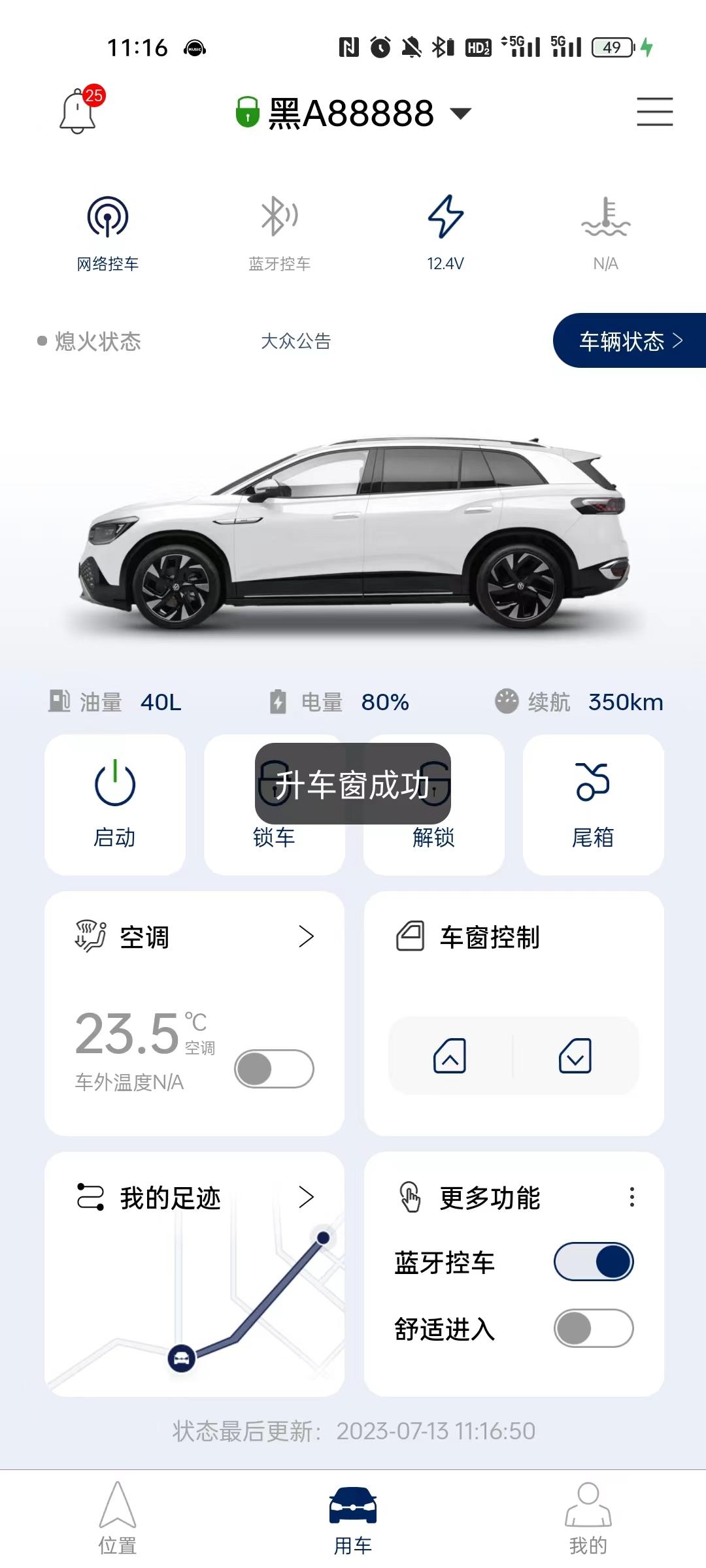The image size is (706, 1568).
Task: Expand 我的足迹 with its arrow
Action: [x=306, y=1198]
